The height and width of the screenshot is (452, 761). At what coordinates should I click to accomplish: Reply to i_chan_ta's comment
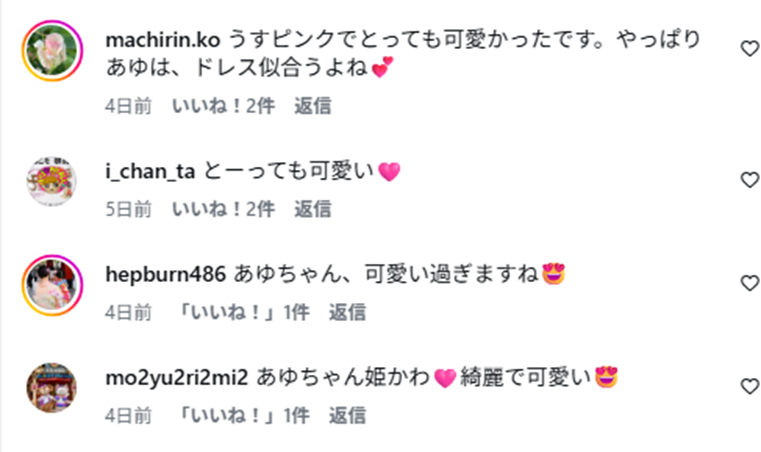coord(312,209)
